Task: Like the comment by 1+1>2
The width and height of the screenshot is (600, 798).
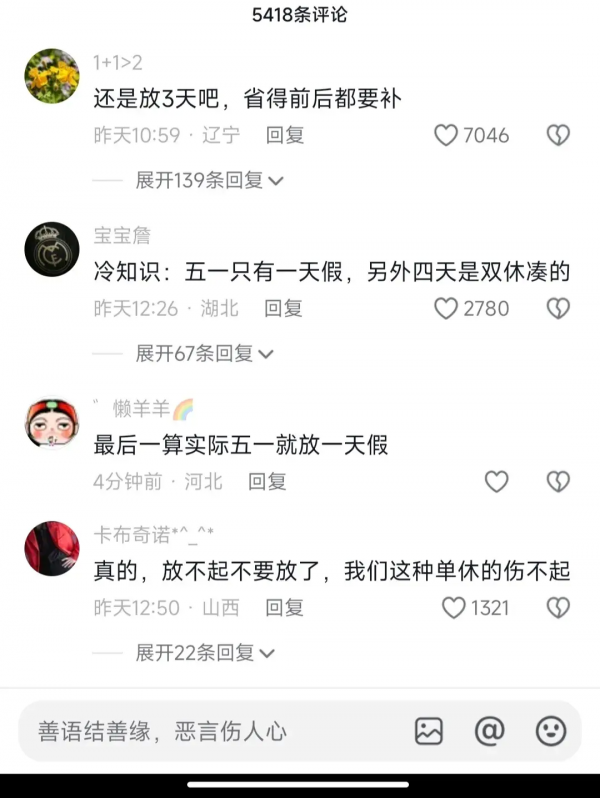Action: click(446, 135)
